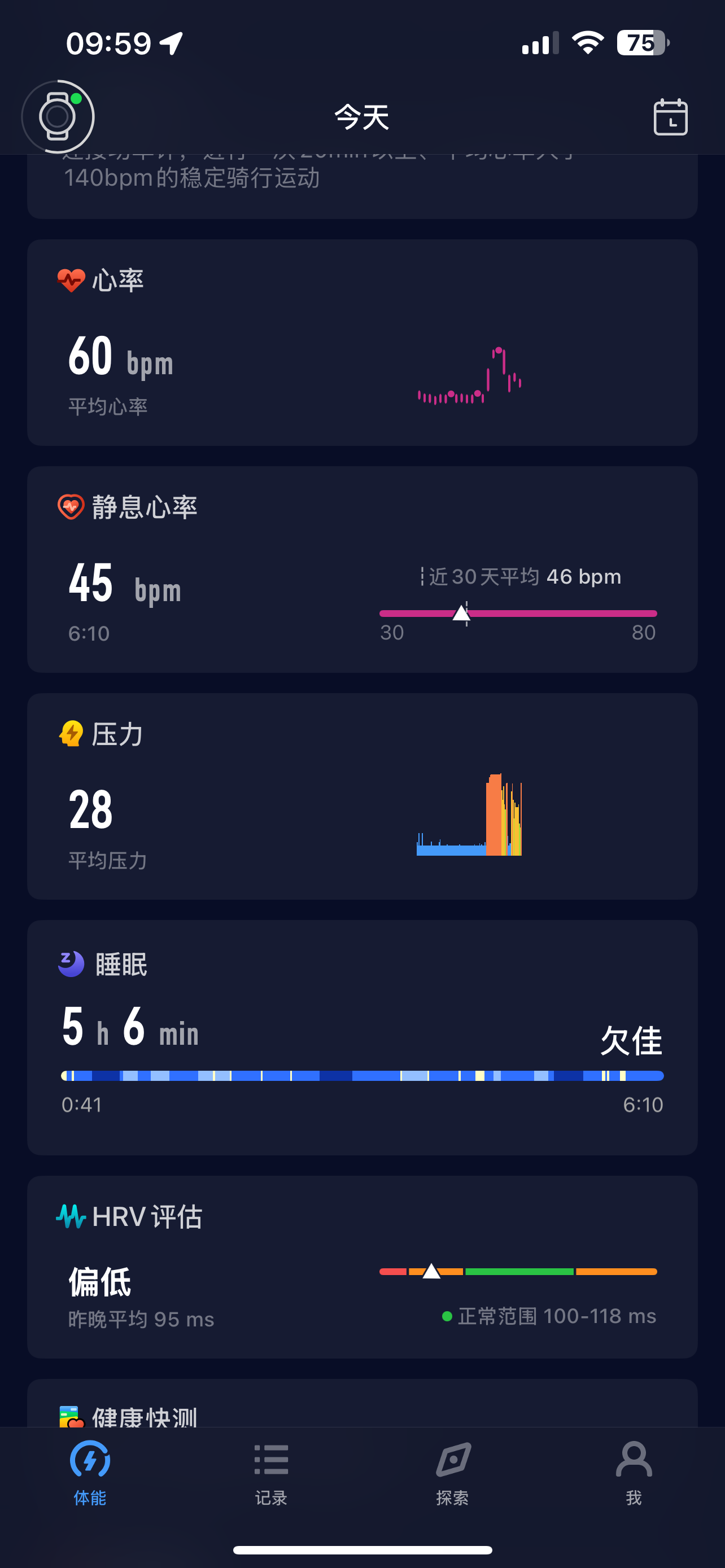Open the 心率 heart rate card
This screenshot has height=1568, width=725.
coord(362,342)
